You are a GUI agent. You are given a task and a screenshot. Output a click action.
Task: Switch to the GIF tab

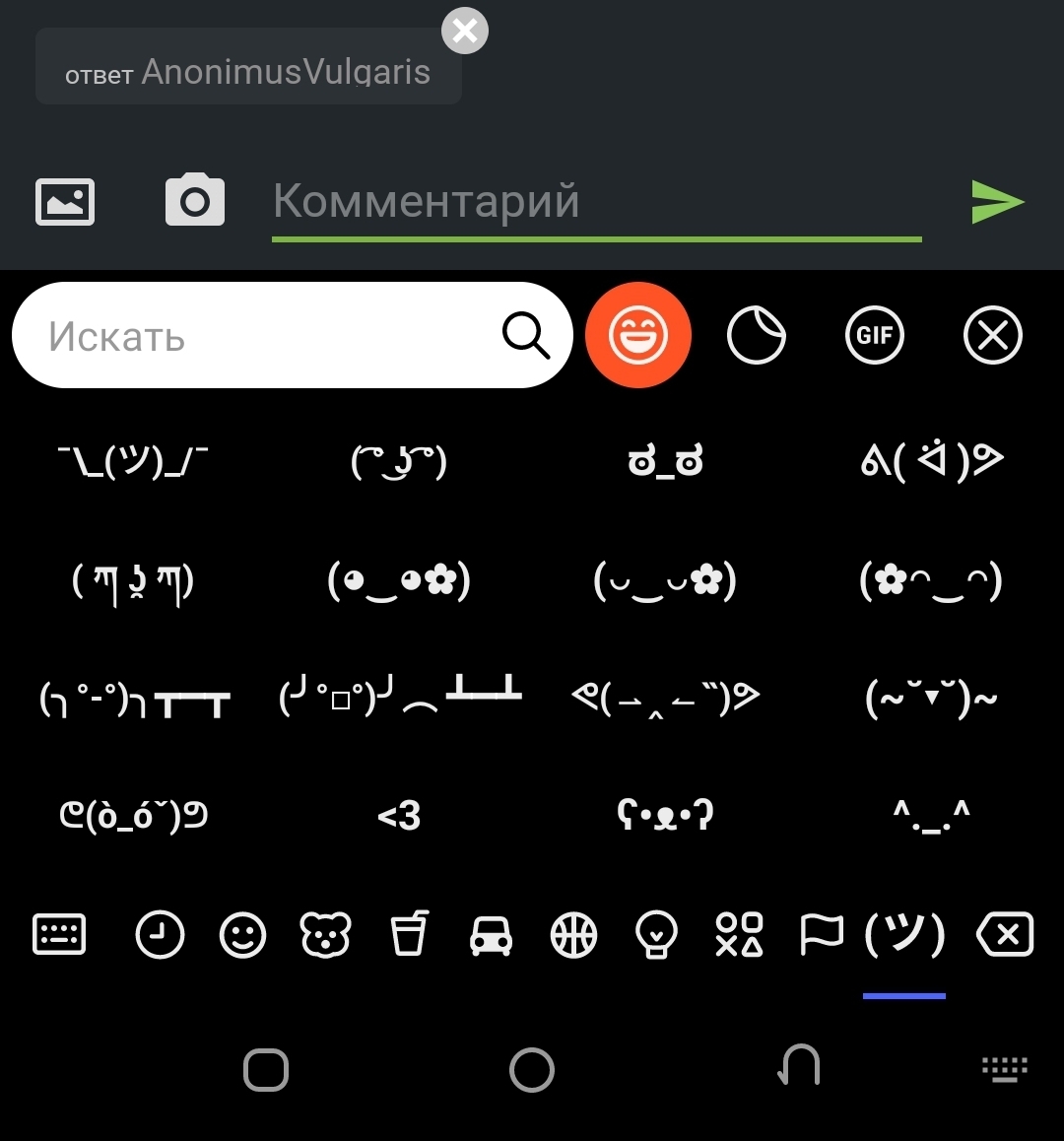(874, 336)
